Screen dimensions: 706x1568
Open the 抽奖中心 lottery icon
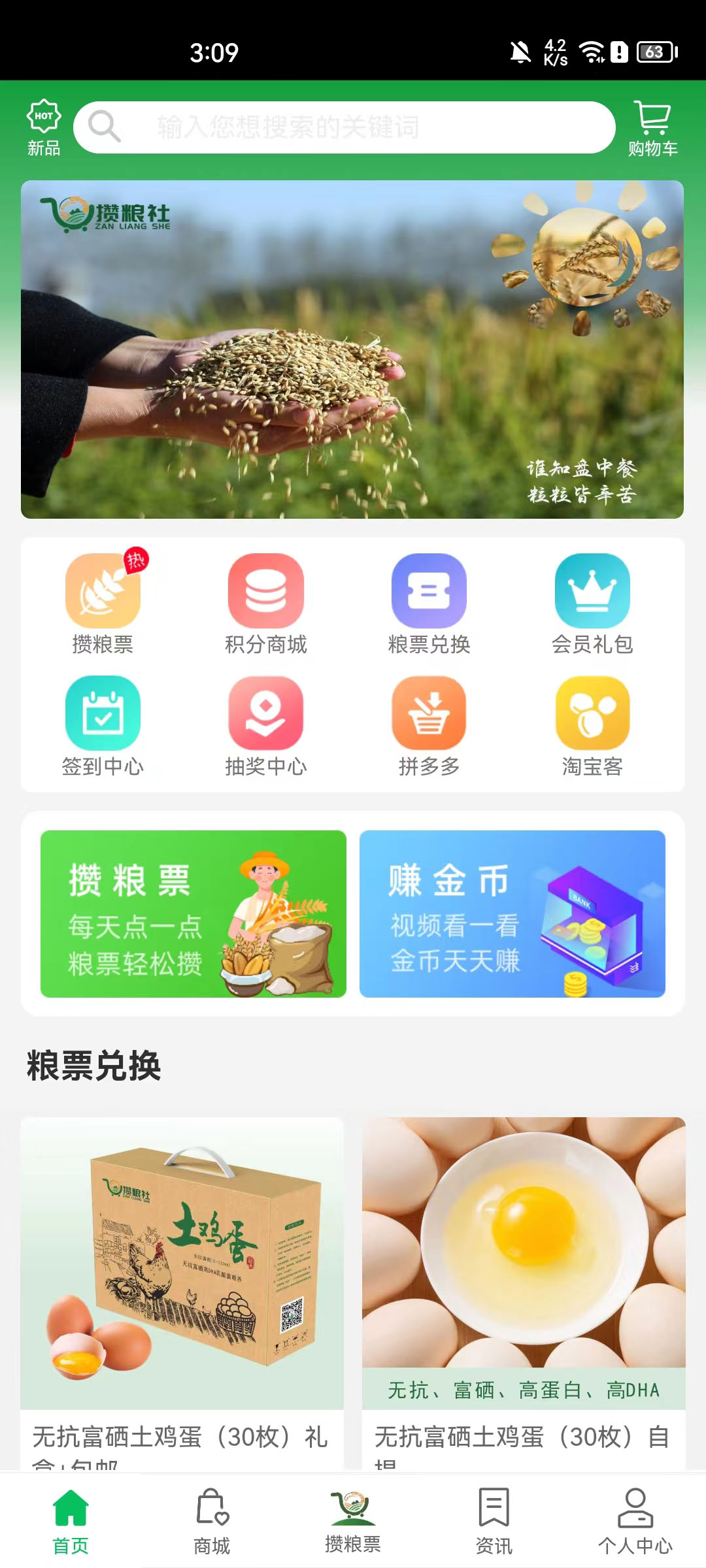[x=266, y=715]
